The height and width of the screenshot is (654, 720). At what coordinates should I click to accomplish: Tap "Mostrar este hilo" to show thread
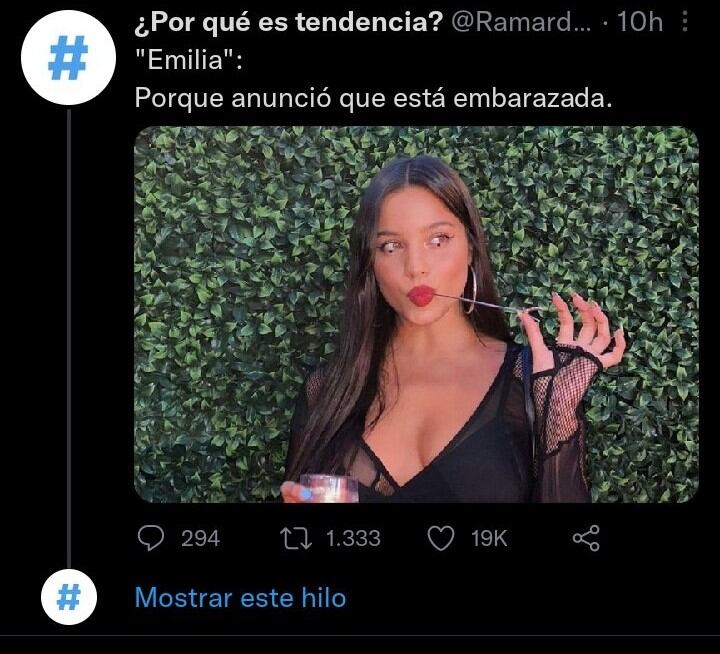pos(240,598)
